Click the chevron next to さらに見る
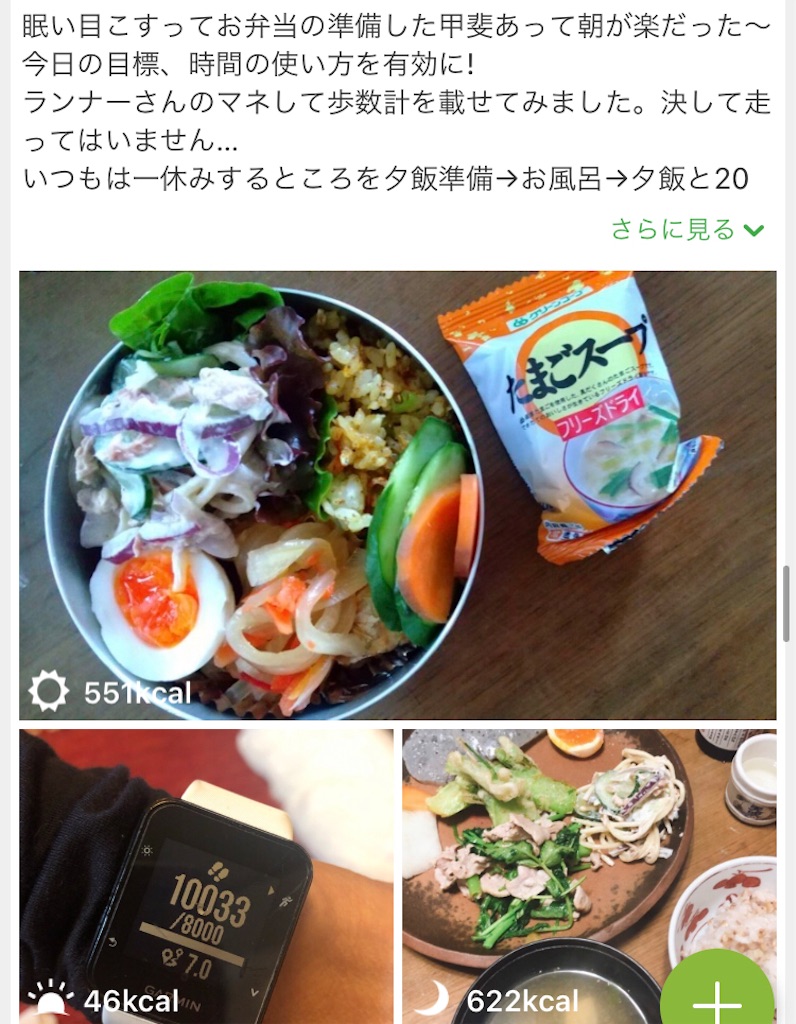796x1024 pixels. coord(750,230)
